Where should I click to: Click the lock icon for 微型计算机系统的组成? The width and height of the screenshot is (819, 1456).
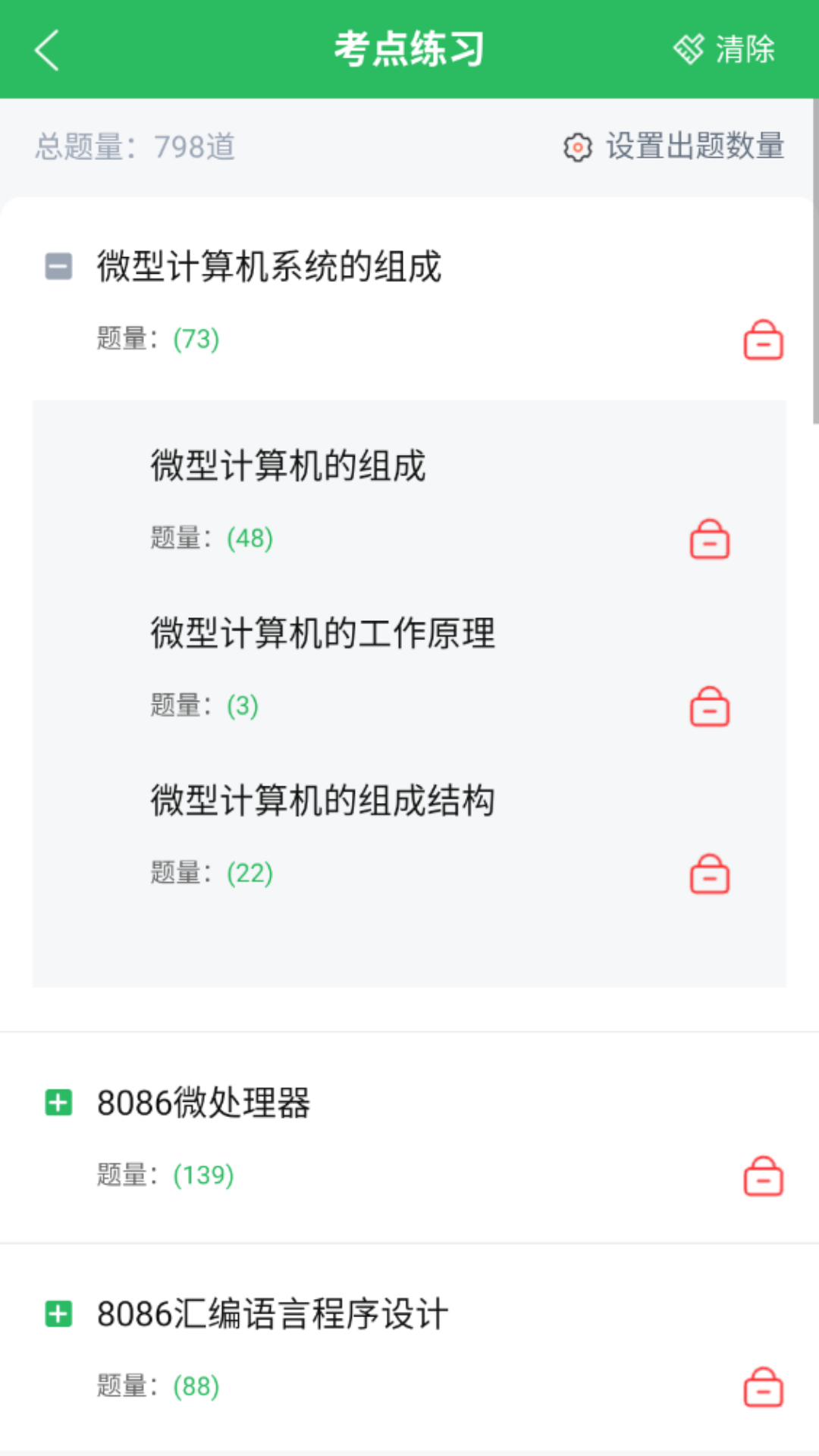[763, 340]
